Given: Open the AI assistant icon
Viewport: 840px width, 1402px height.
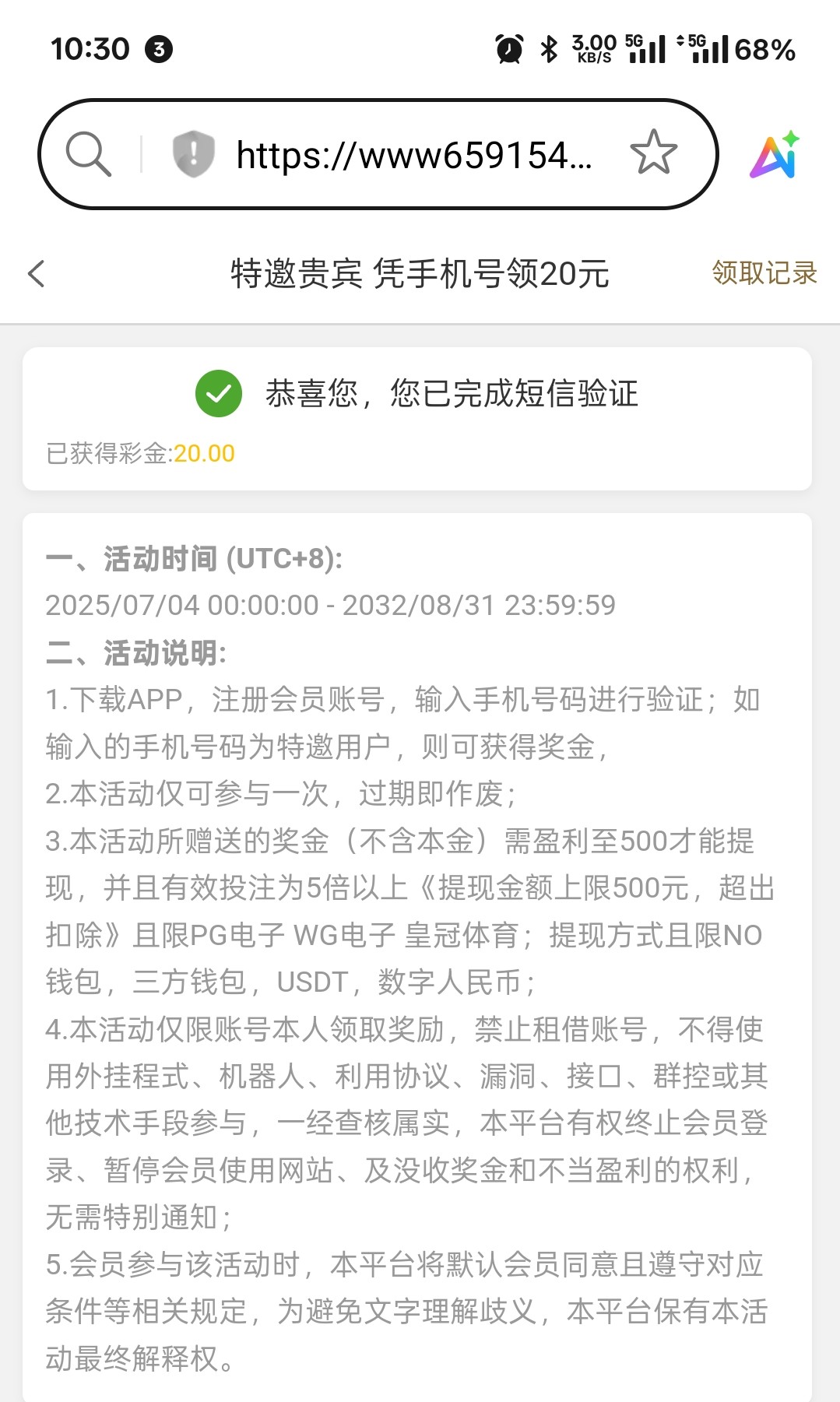Looking at the screenshot, I should pos(775,154).
